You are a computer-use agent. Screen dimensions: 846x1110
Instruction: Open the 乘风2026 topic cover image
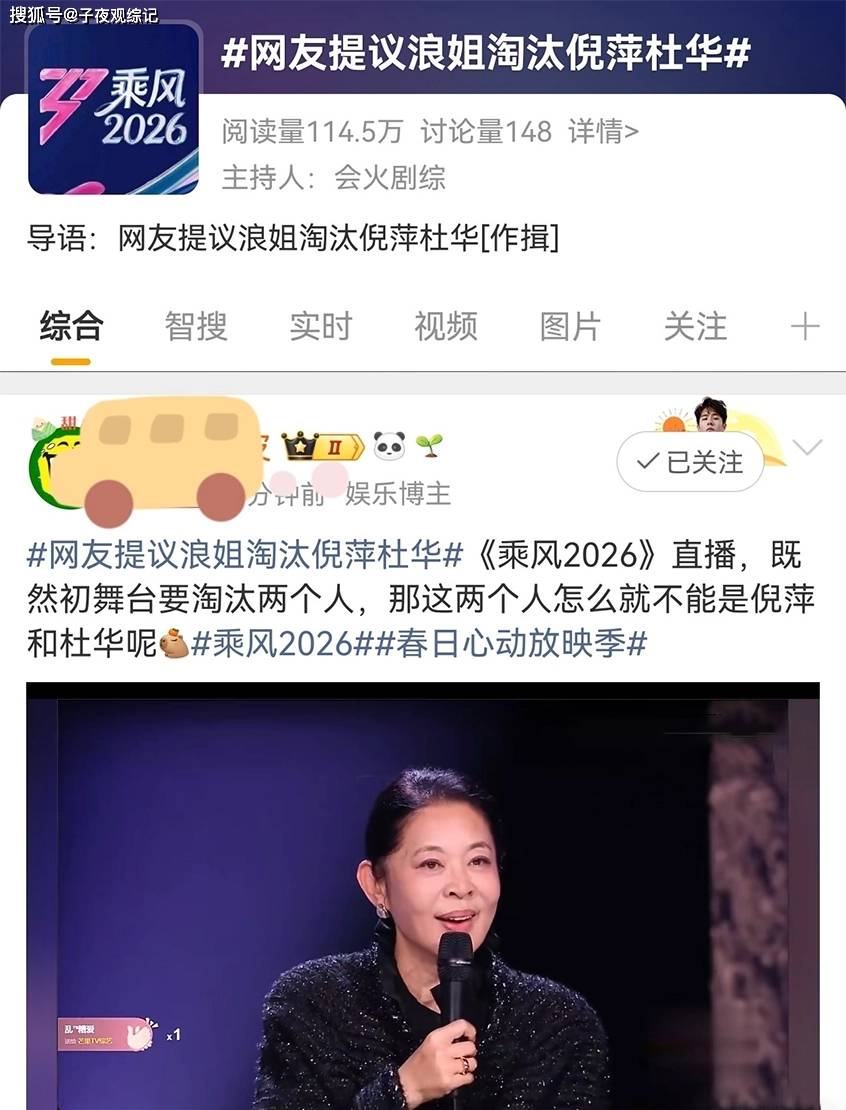pos(113,108)
